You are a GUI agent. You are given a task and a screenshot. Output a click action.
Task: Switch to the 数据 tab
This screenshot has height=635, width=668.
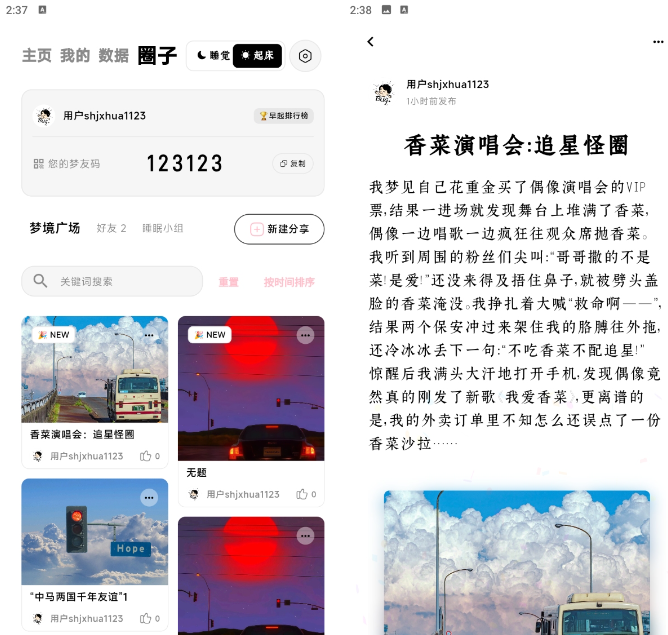(113, 56)
